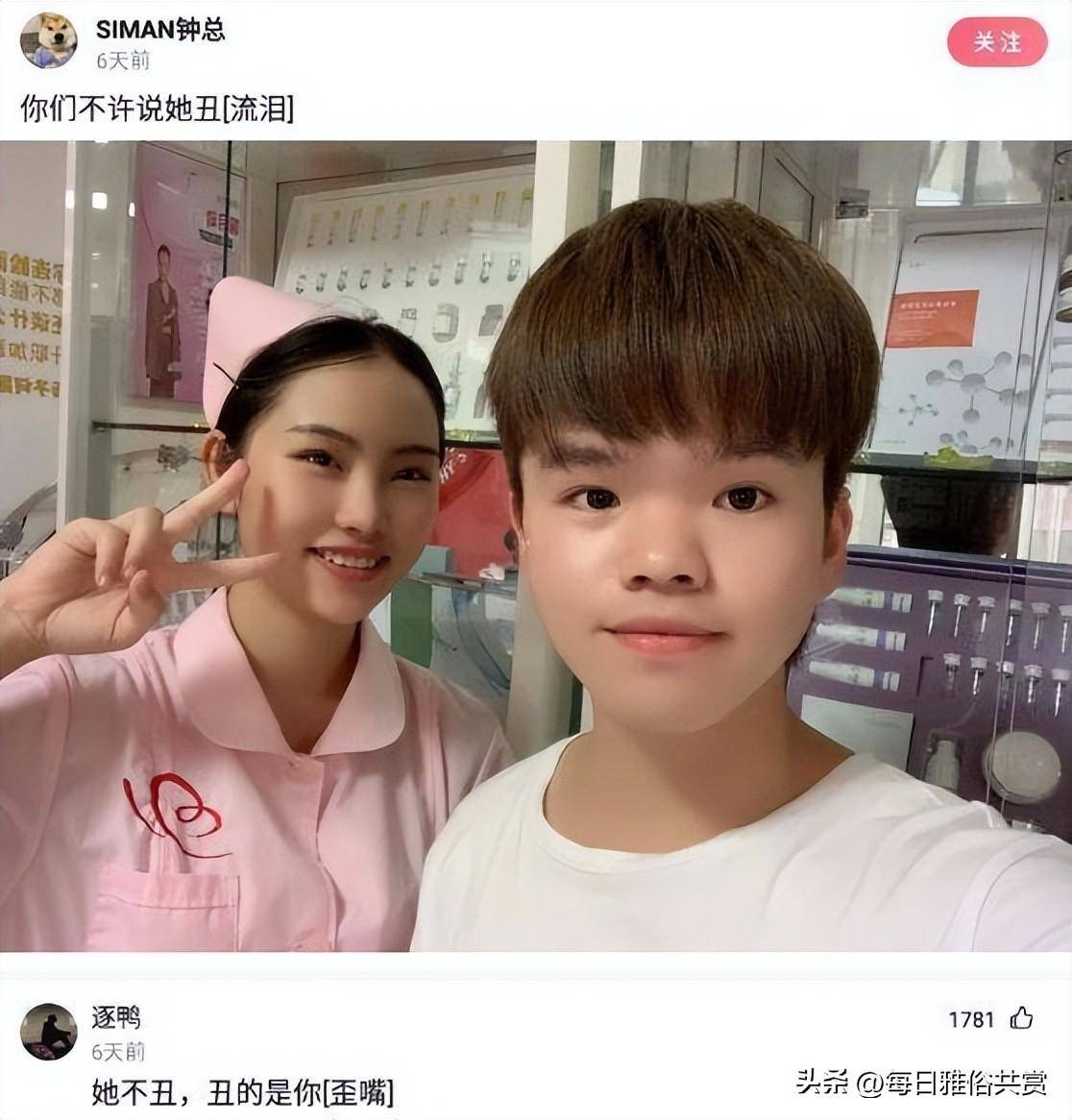This screenshot has width=1072, height=1120.
Task: Follow SIMAN钟总 with the 关注 button
Action: [996, 43]
